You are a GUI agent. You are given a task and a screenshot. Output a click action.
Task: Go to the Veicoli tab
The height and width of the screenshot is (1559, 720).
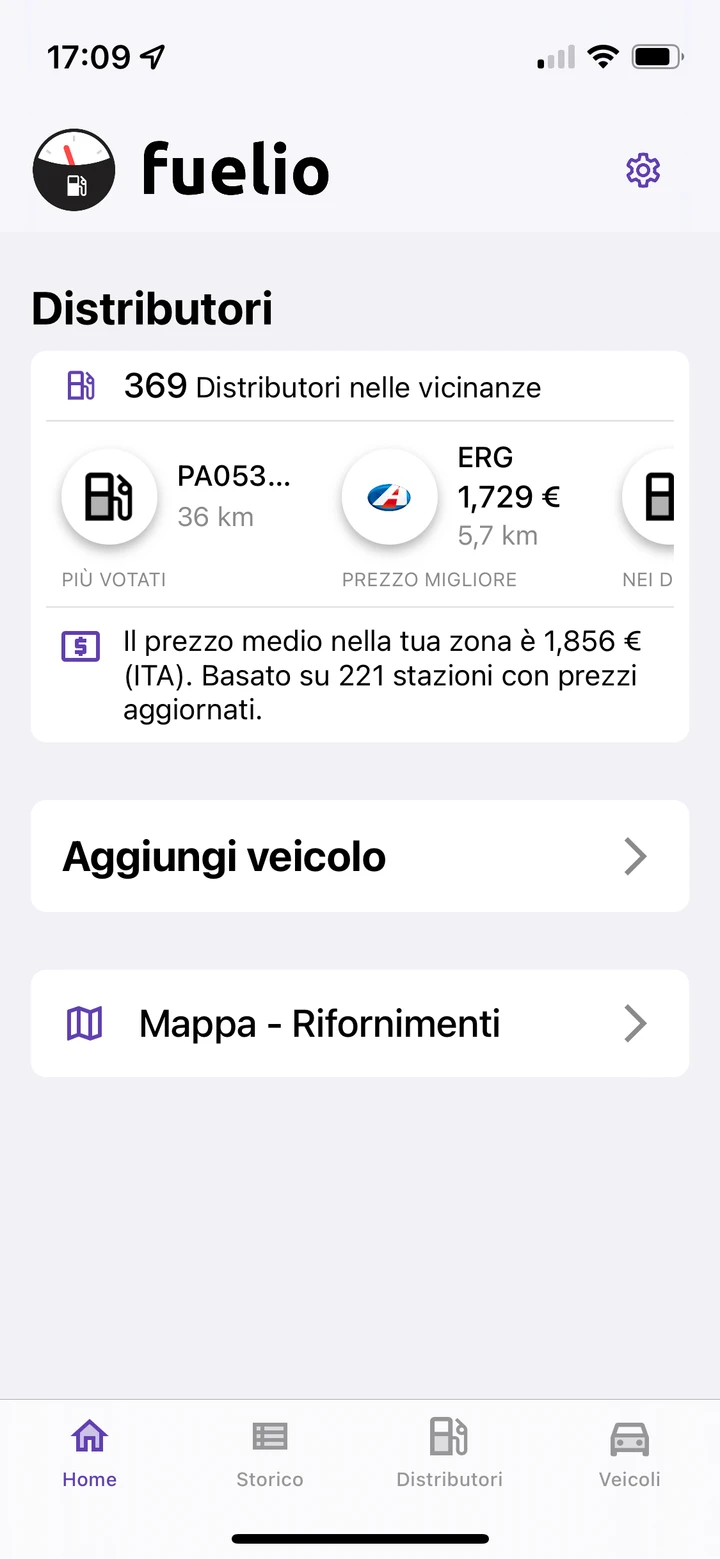click(630, 1453)
